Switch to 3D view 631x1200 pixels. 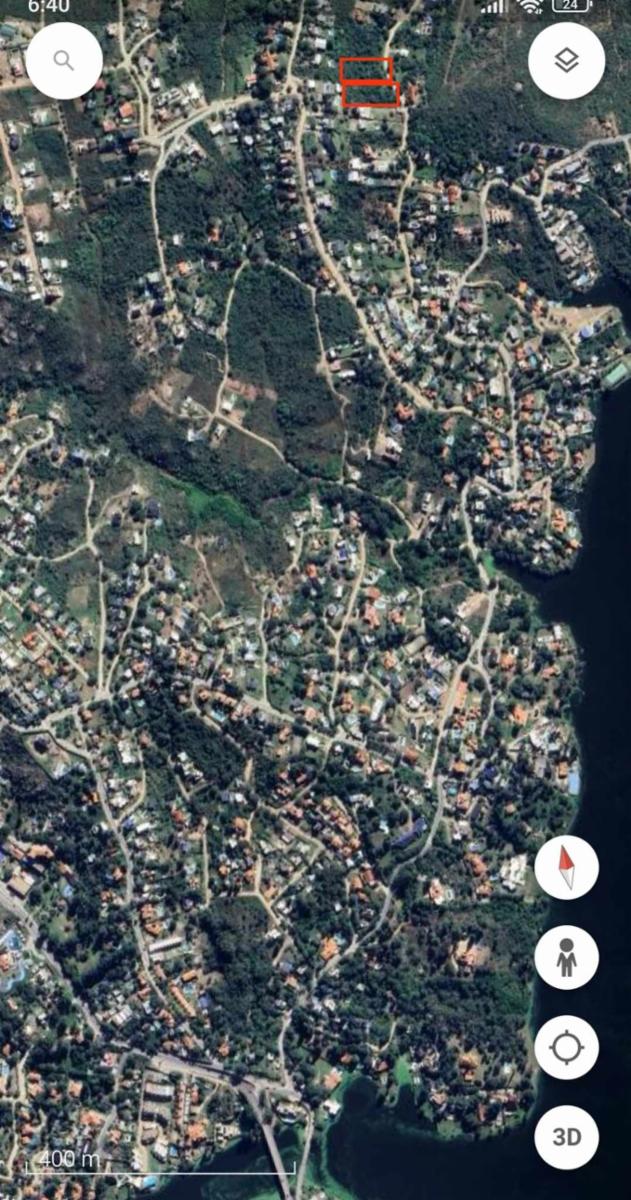[566, 1137]
